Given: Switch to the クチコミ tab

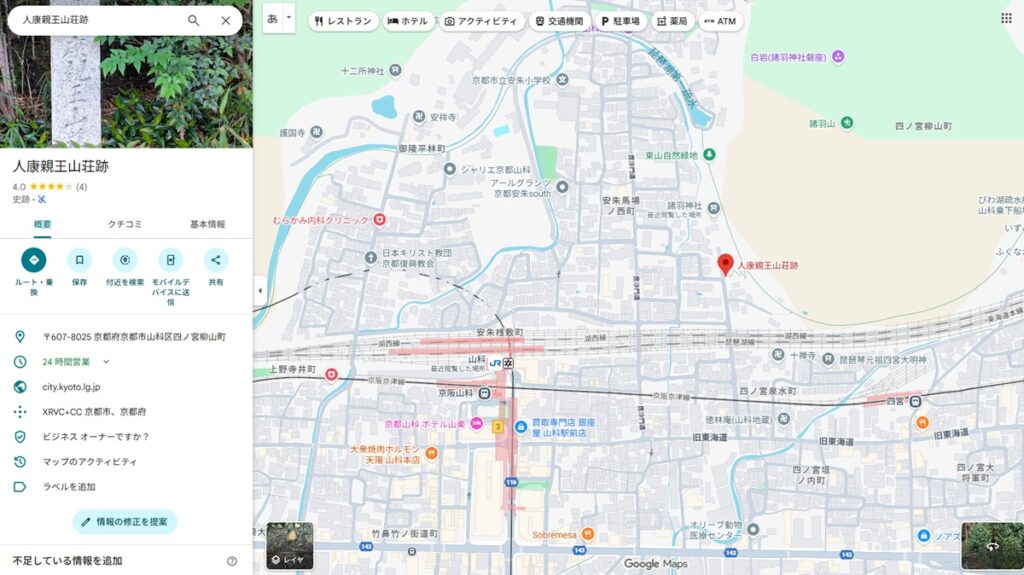Looking at the screenshot, I should tap(125, 224).
